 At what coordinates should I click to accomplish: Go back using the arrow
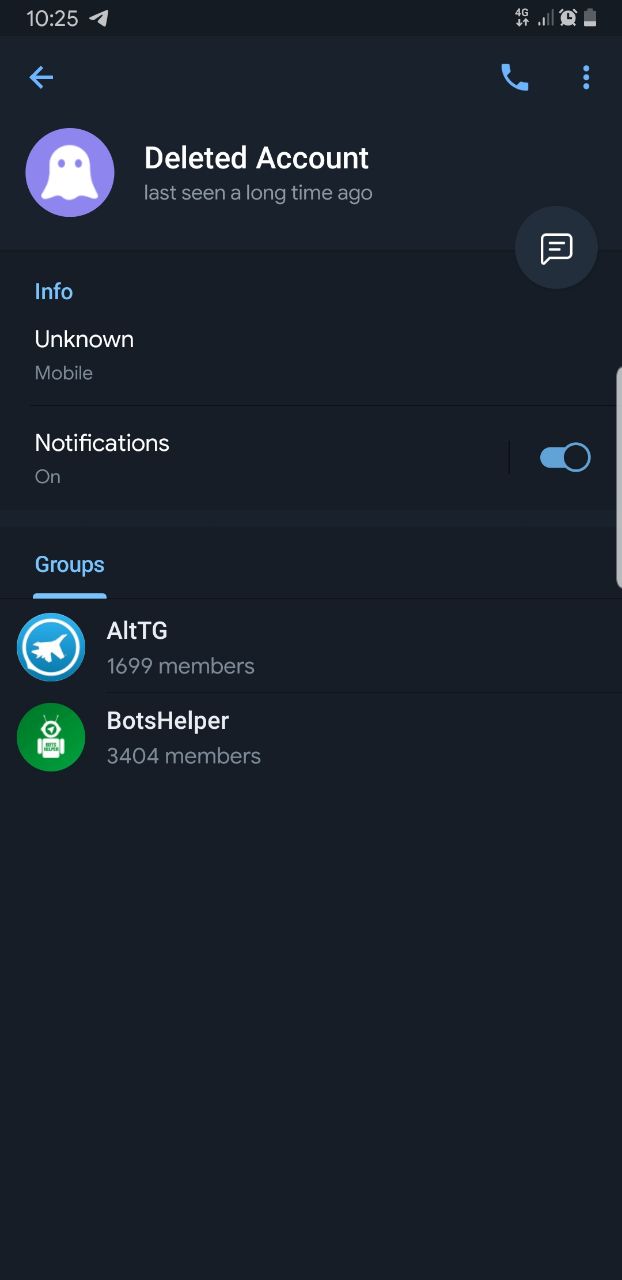pyautogui.click(x=41, y=77)
